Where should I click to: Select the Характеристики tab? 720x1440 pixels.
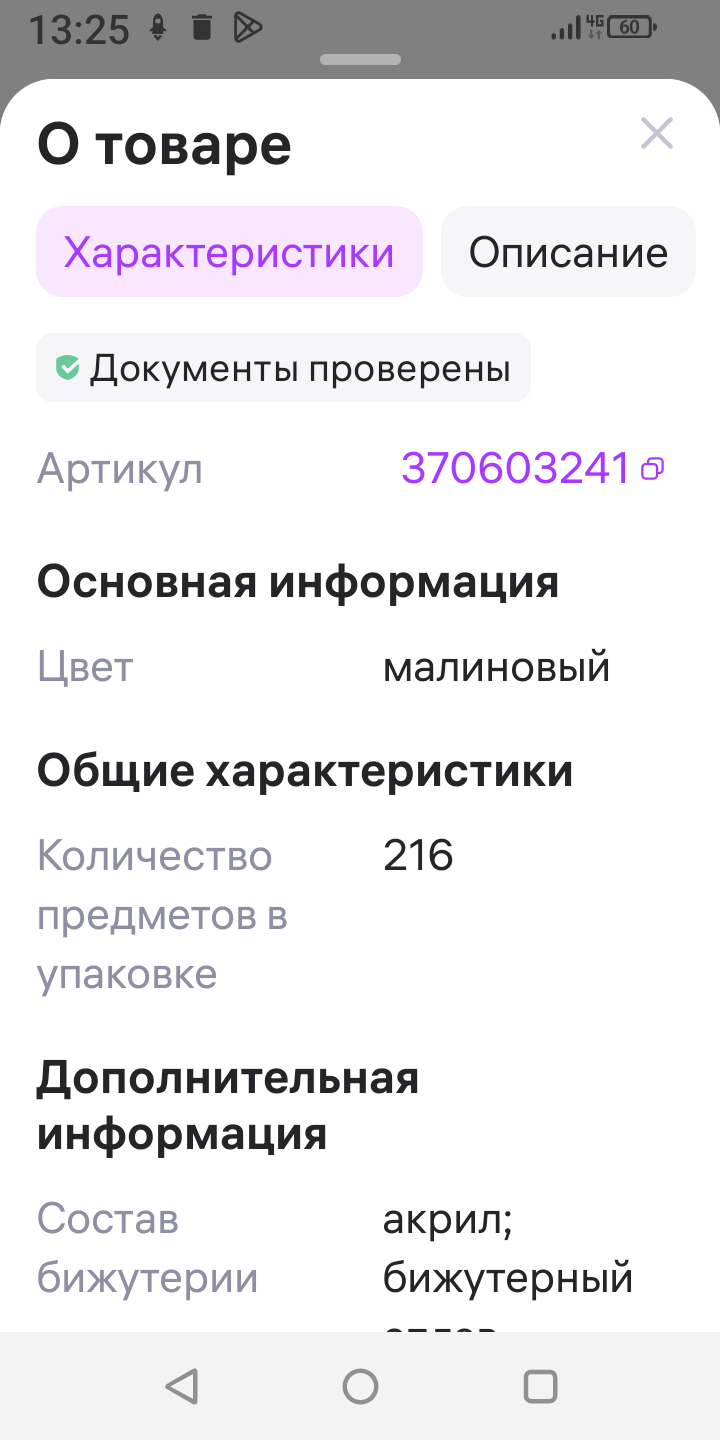(x=229, y=252)
